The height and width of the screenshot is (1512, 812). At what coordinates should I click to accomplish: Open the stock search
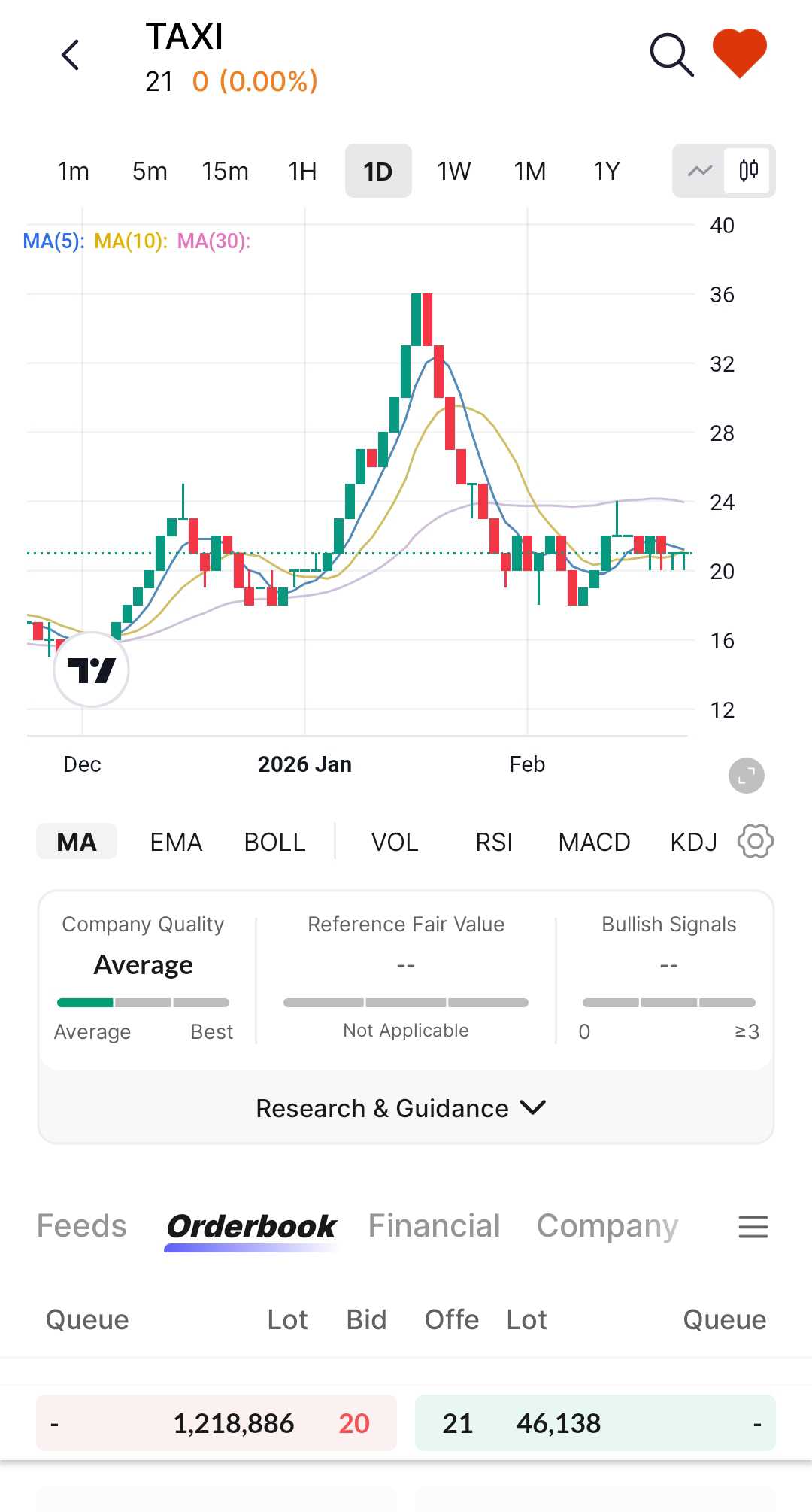pos(670,55)
